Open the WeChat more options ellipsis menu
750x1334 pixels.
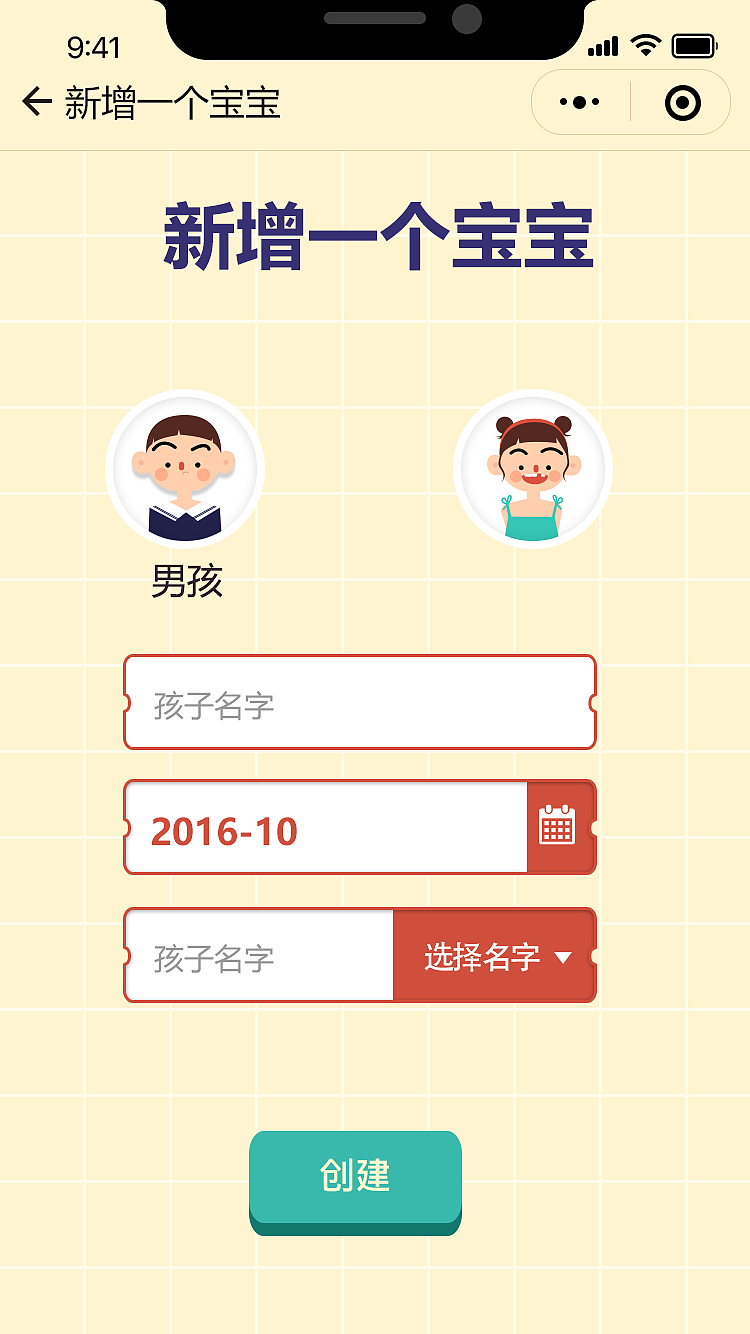click(x=578, y=100)
